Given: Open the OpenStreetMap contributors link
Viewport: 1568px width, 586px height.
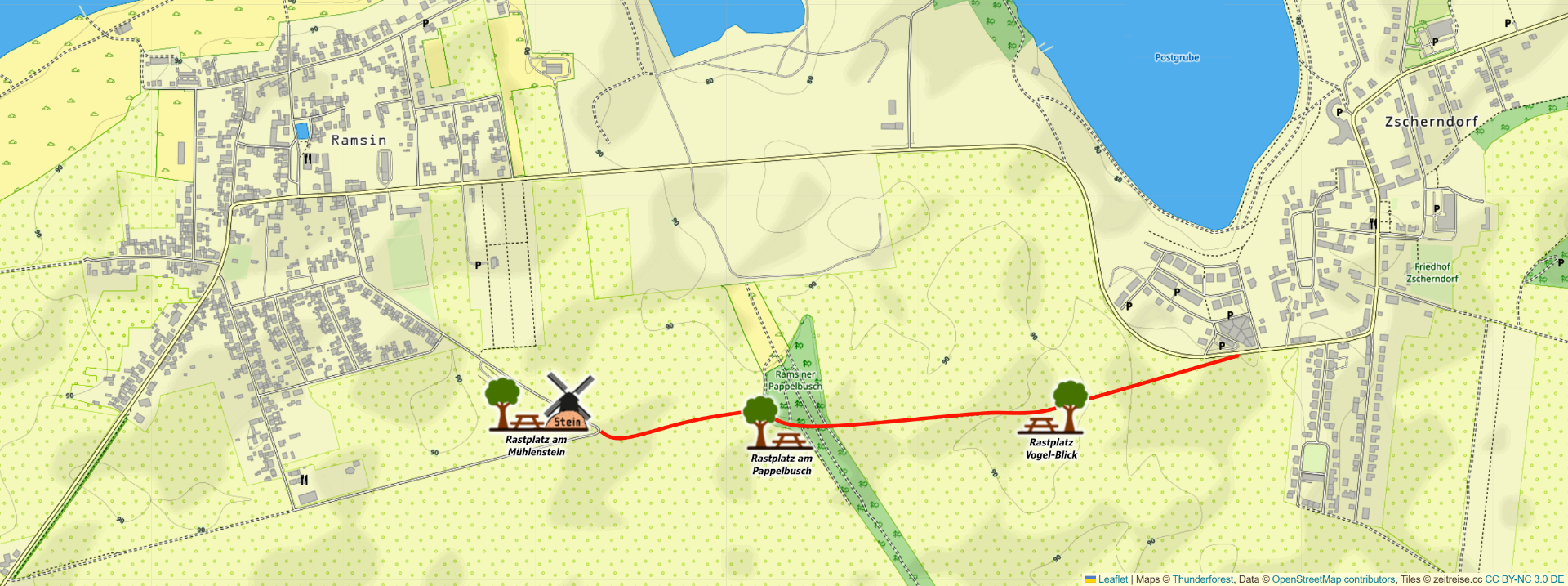Looking at the screenshot, I should [x=1333, y=579].
